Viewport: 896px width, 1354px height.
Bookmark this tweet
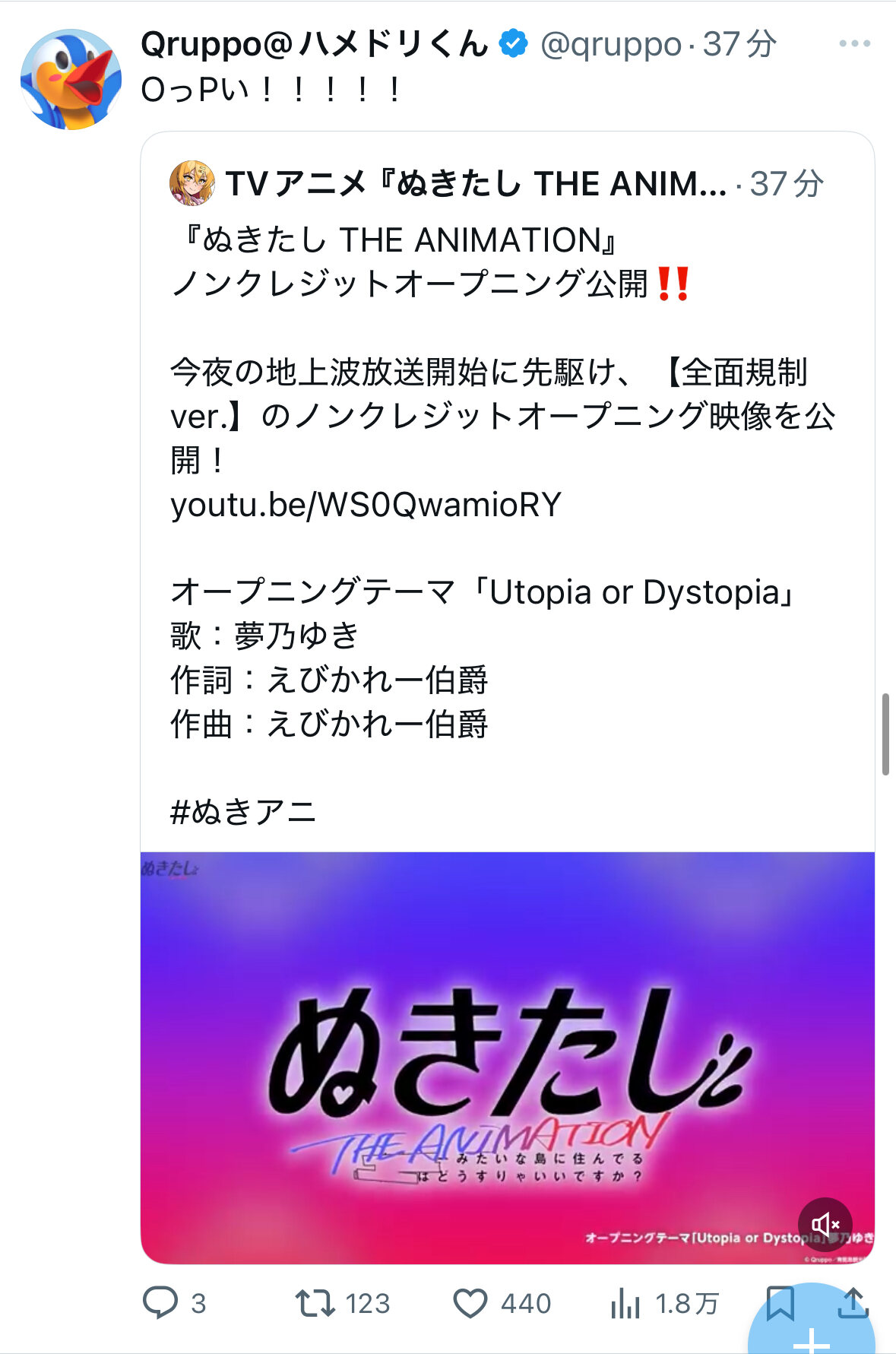coord(780,1302)
